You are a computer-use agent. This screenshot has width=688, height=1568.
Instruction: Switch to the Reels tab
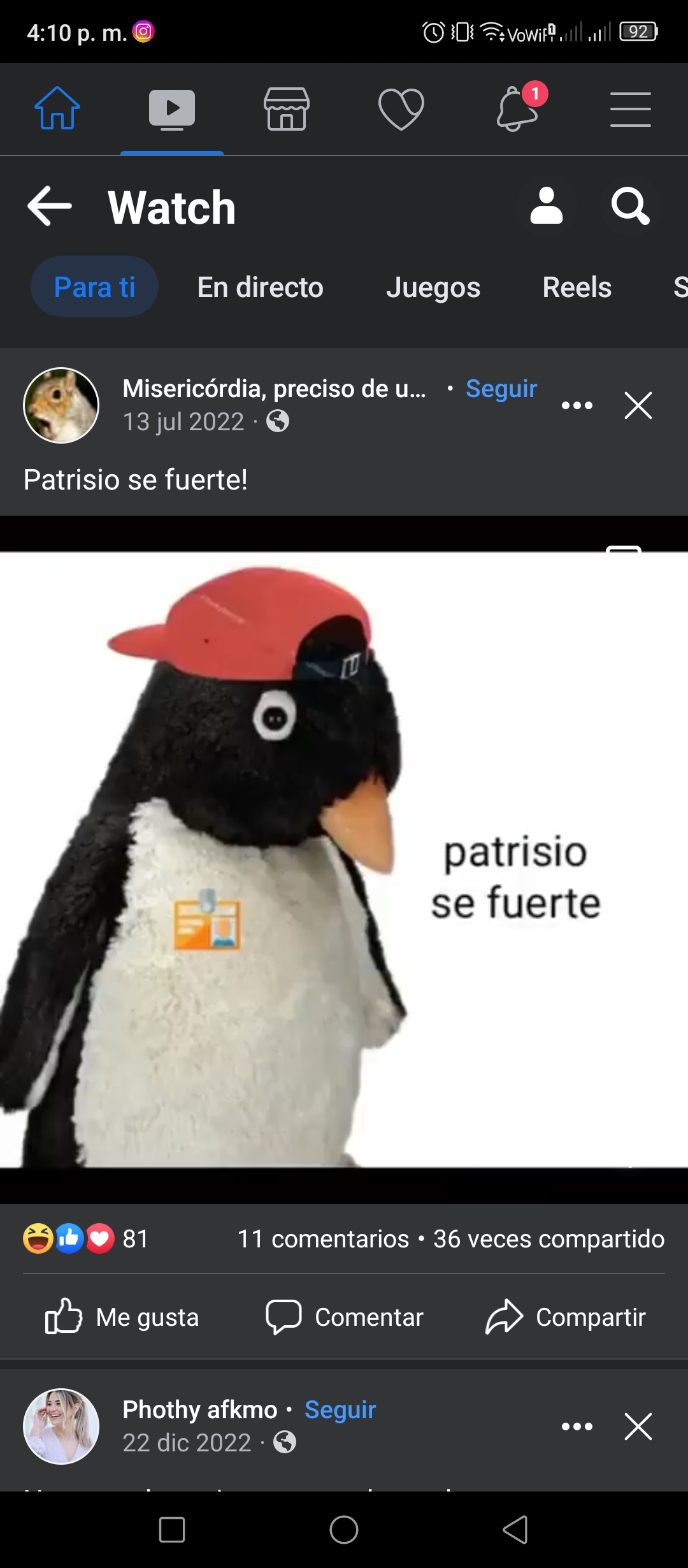[x=577, y=287]
